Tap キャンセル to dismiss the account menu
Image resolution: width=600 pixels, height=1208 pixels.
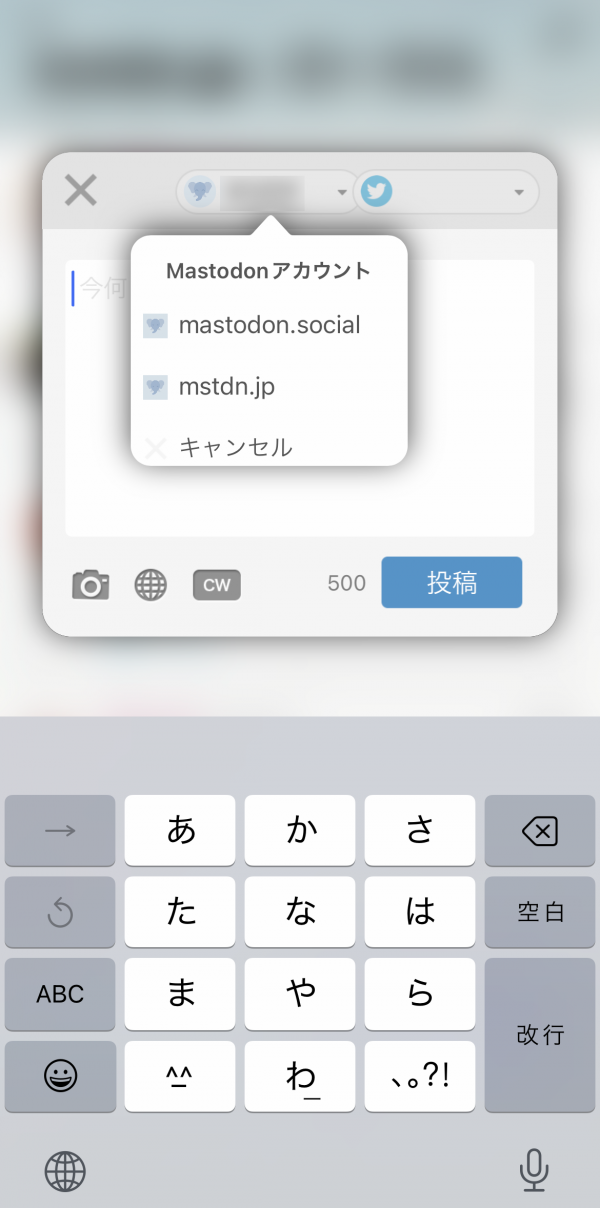(x=235, y=447)
